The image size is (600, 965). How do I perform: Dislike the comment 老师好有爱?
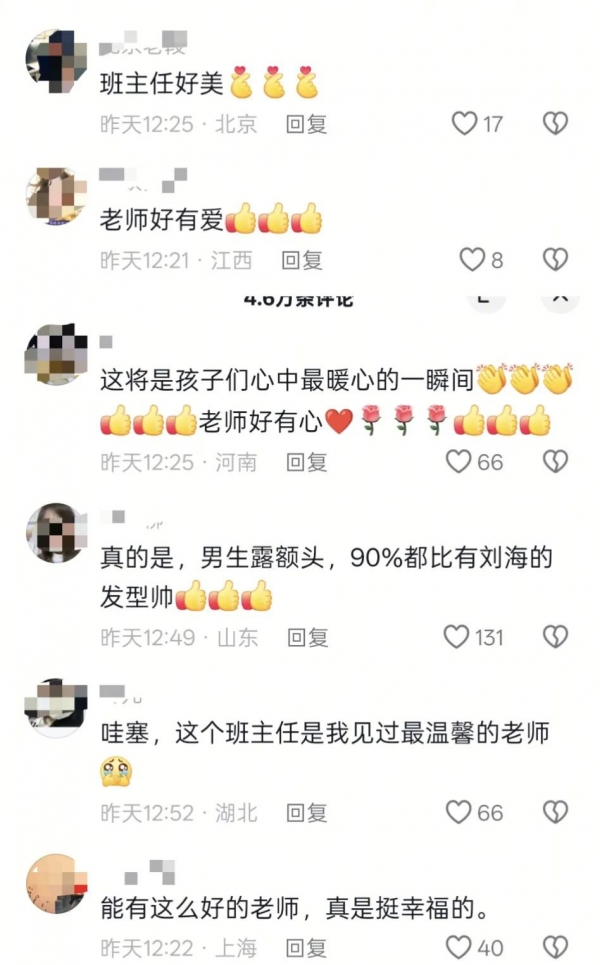point(555,260)
